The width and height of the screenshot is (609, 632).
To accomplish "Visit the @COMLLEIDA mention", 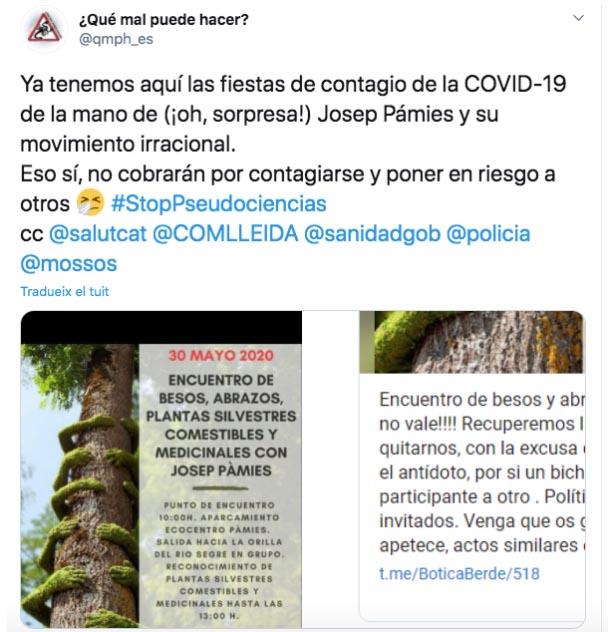I will pos(225,234).
